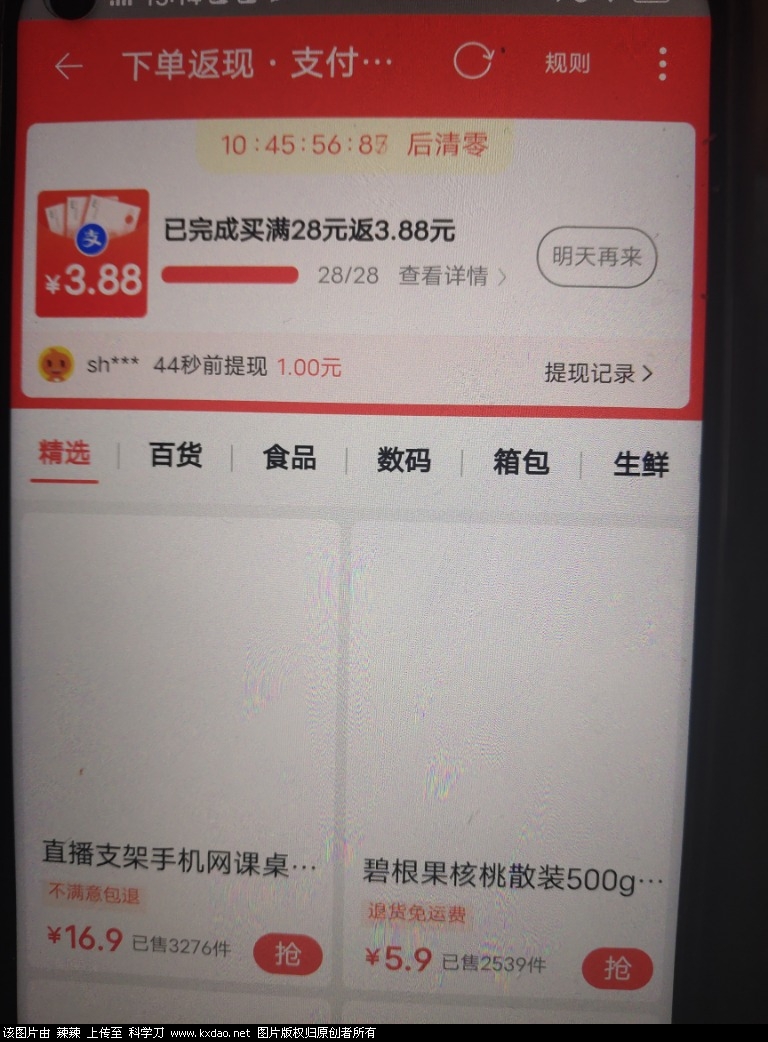The width and height of the screenshot is (768, 1042).
Task: Open 提现记录 withdrawal records
Action: click(x=598, y=373)
